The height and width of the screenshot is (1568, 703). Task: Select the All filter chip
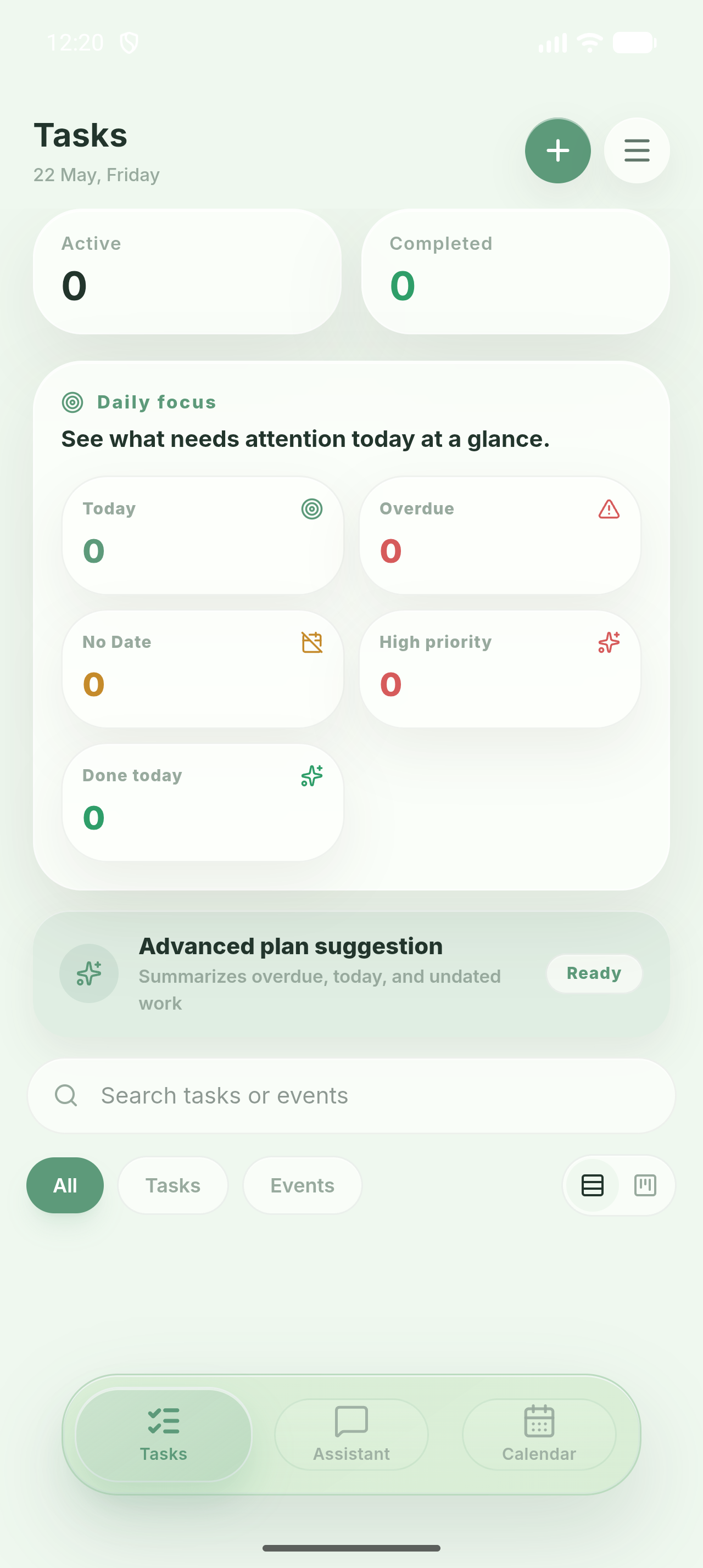pyautogui.click(x=65, y=1185)
